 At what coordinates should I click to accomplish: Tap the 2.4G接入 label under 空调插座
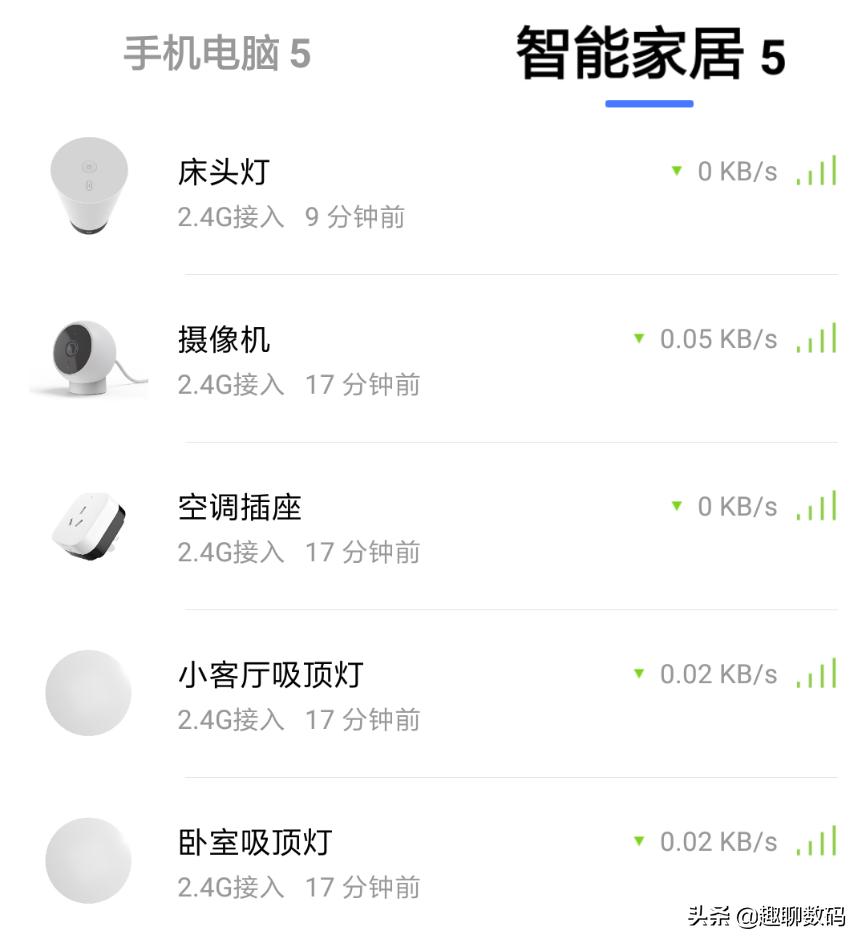[232, 551]
